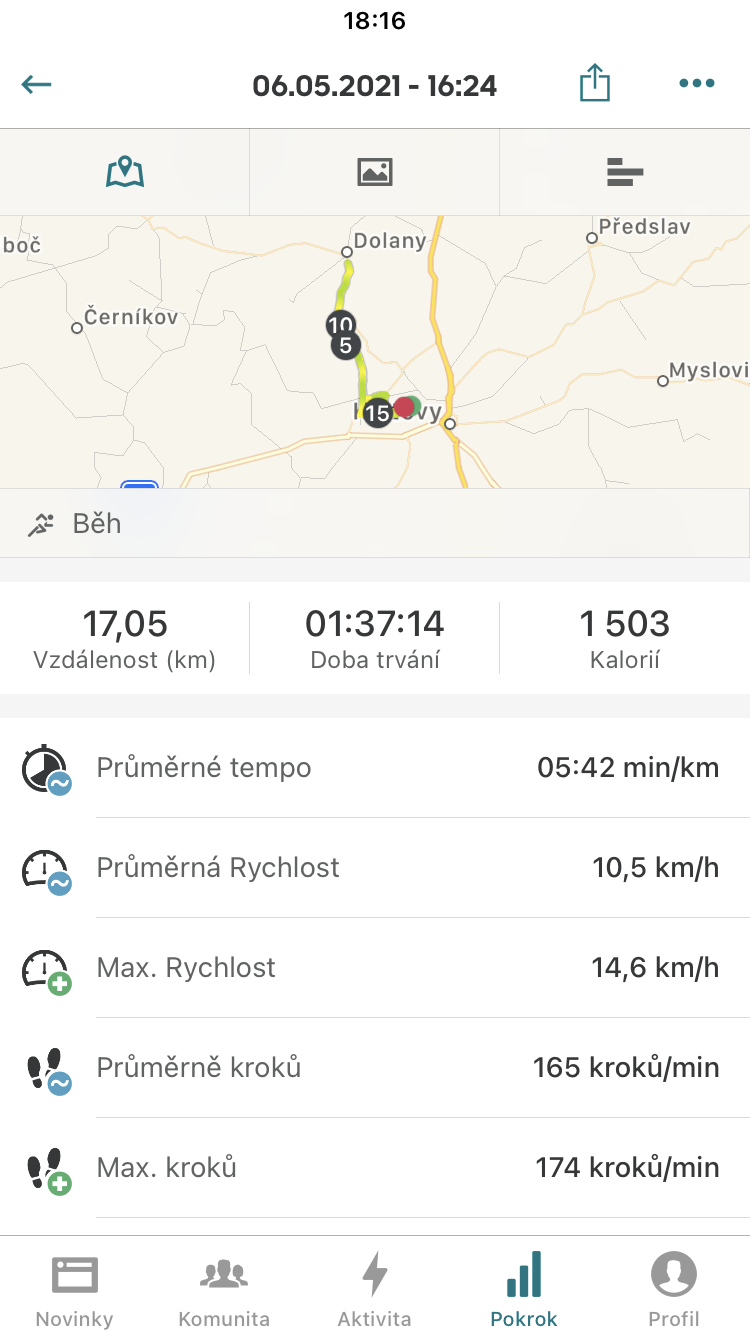Open the Novinky tab
The image size is (750, 1334).
(x=75, y=1289)
